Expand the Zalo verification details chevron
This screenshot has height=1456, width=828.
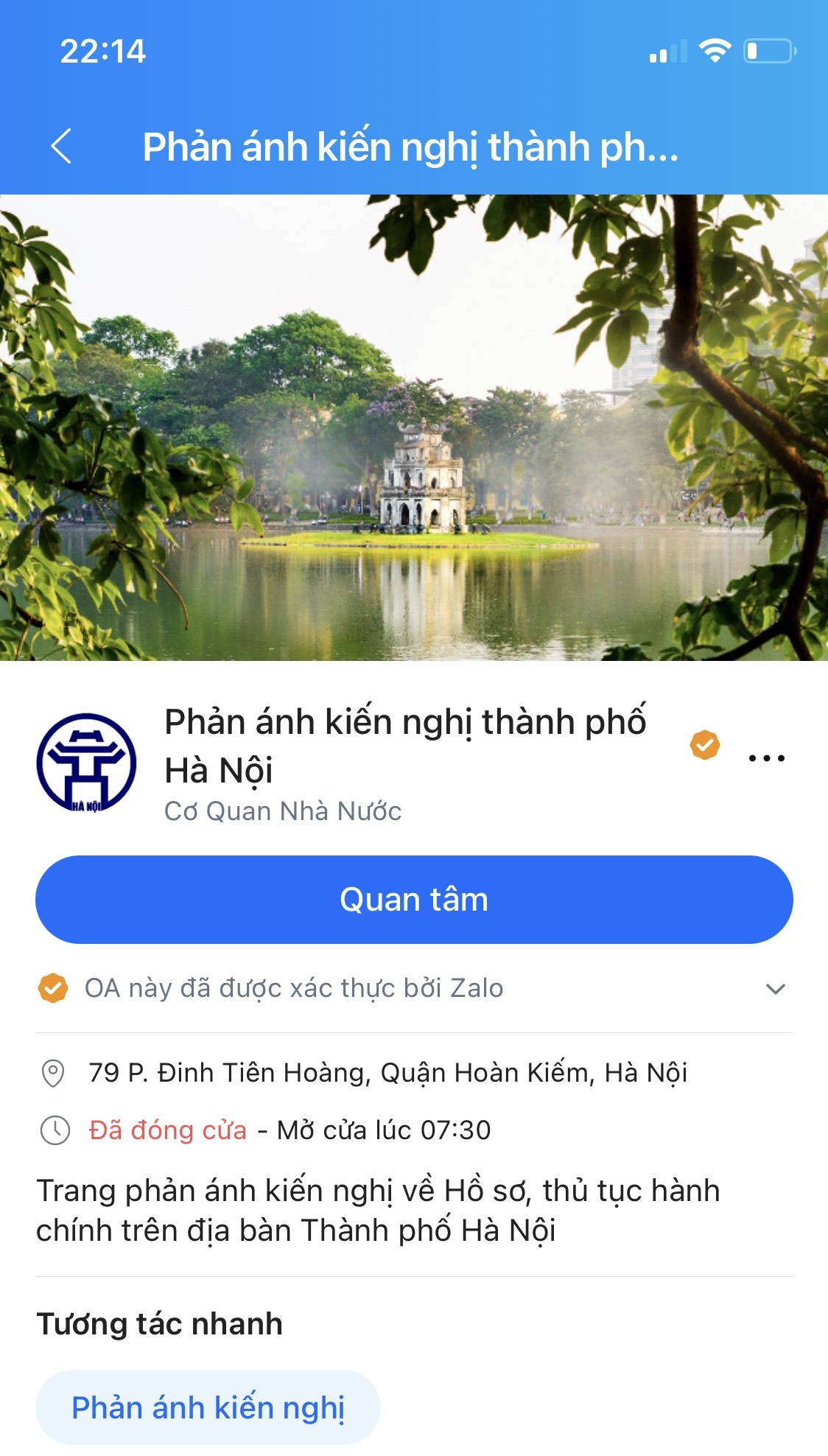(x=775, y=989)
